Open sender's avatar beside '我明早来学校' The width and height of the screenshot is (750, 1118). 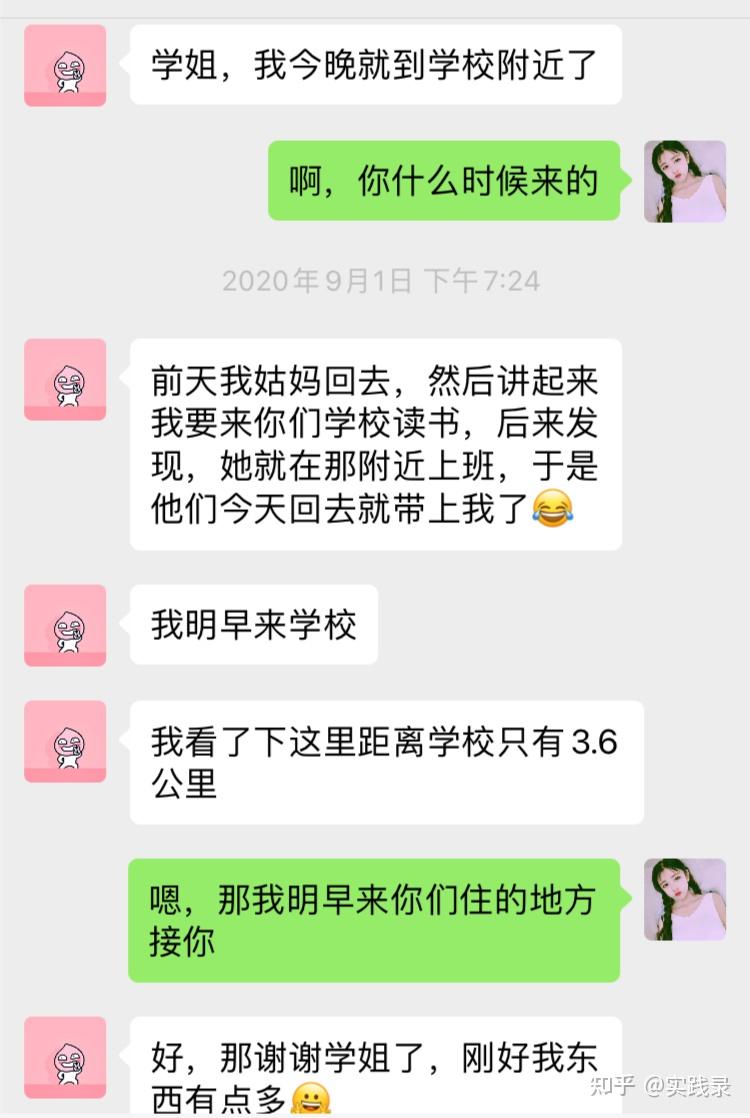tap(65, 625)
